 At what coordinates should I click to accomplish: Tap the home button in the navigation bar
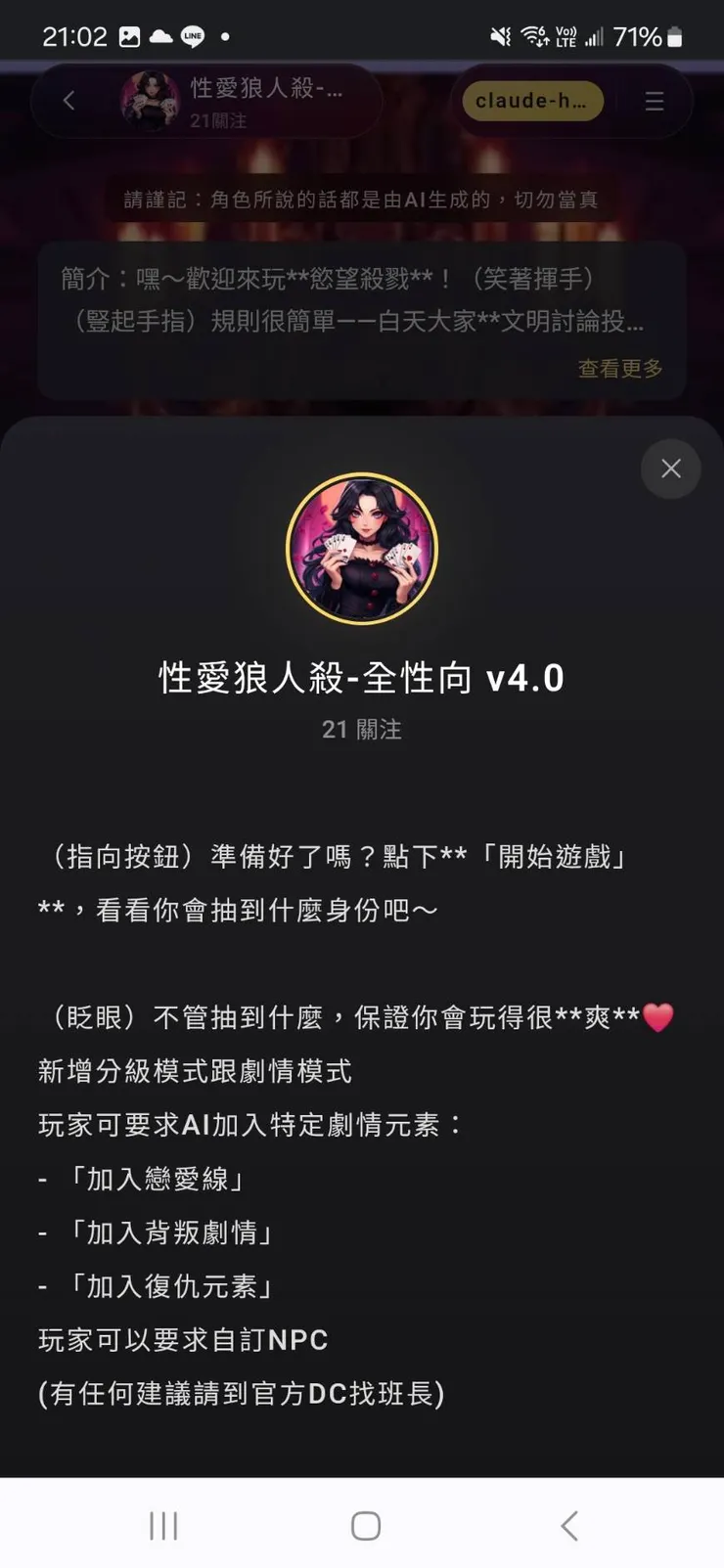(363, 1524)
